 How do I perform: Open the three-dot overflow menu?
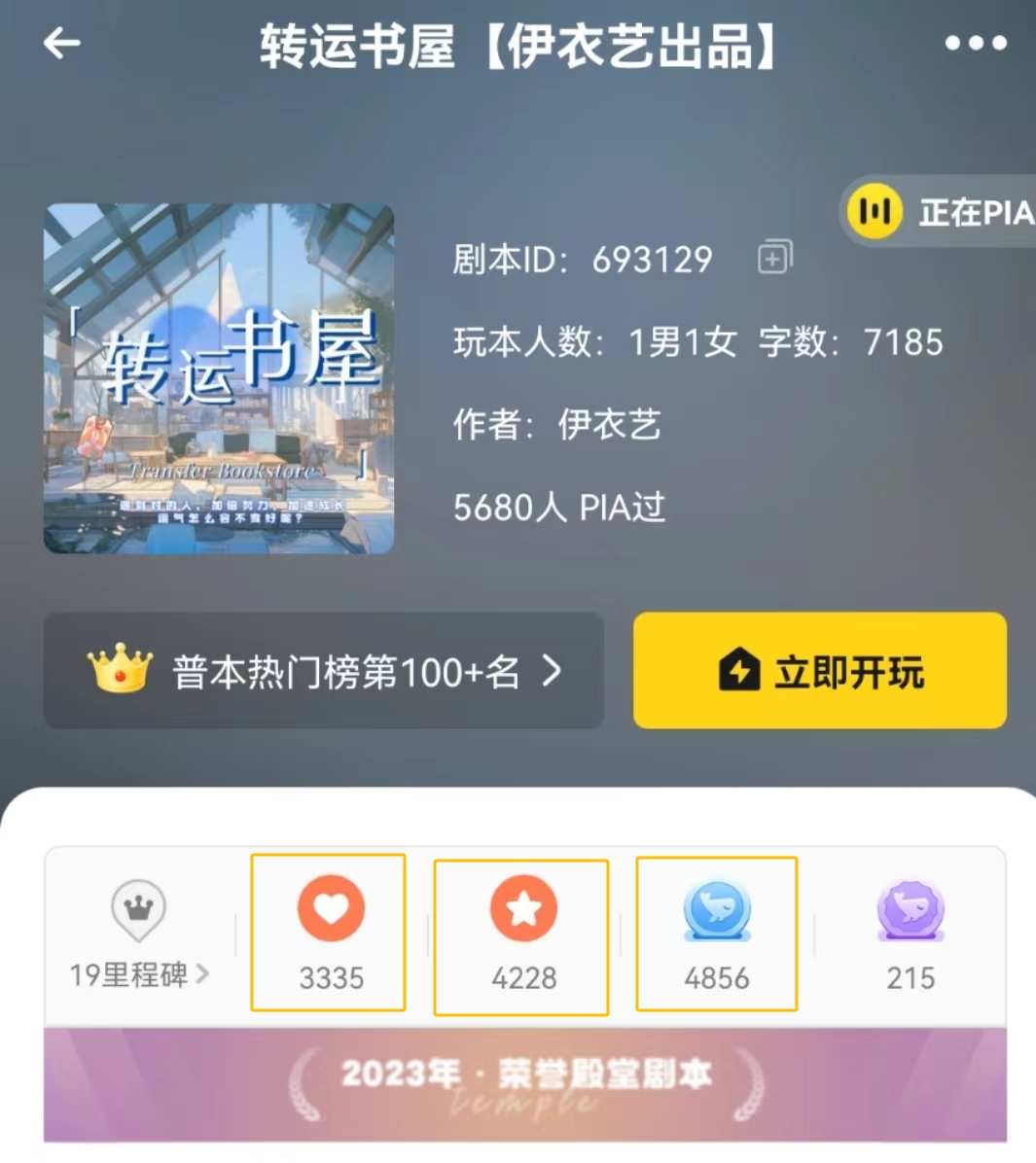click(x=975, y=43)
